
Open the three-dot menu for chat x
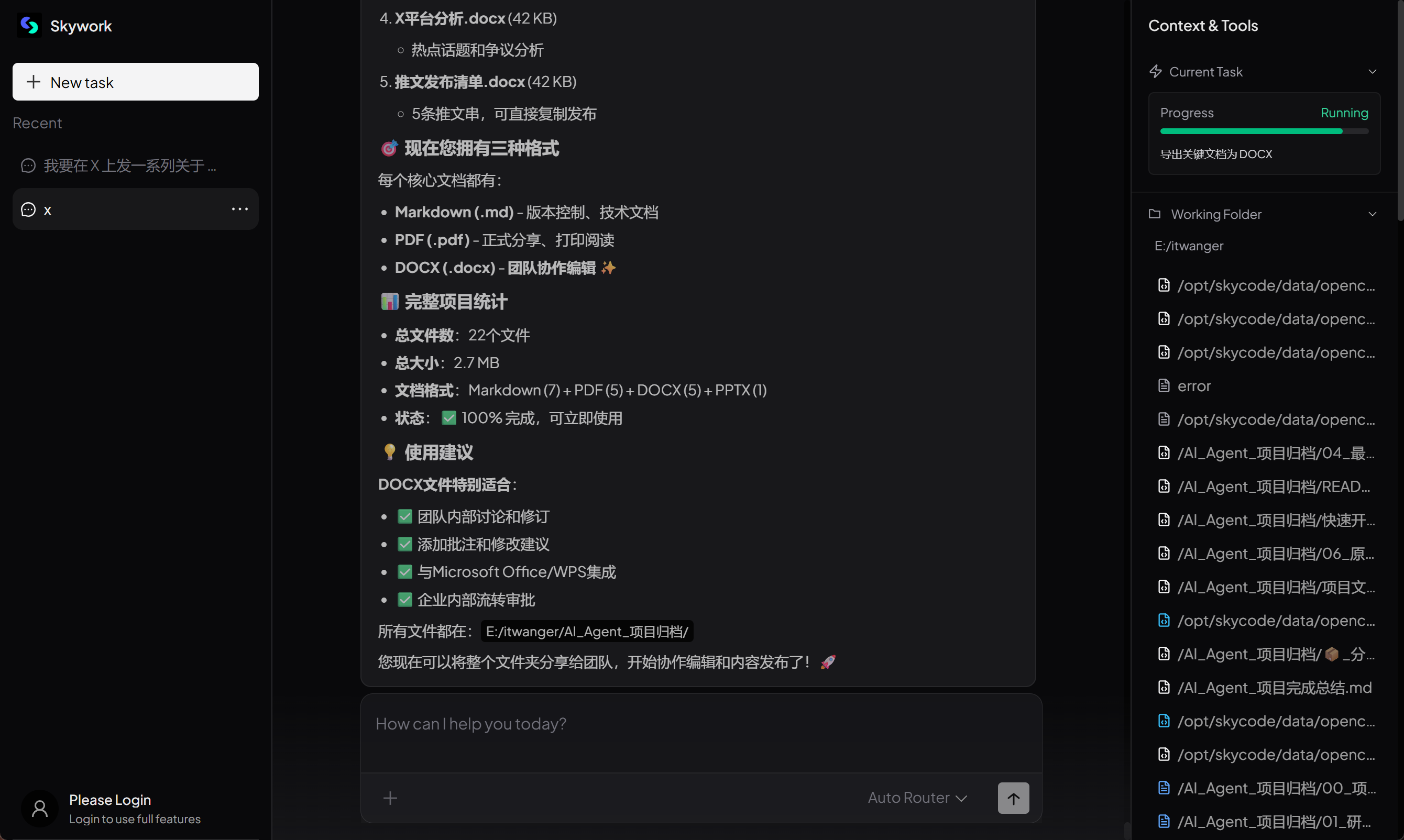click(x=239, y=209)
